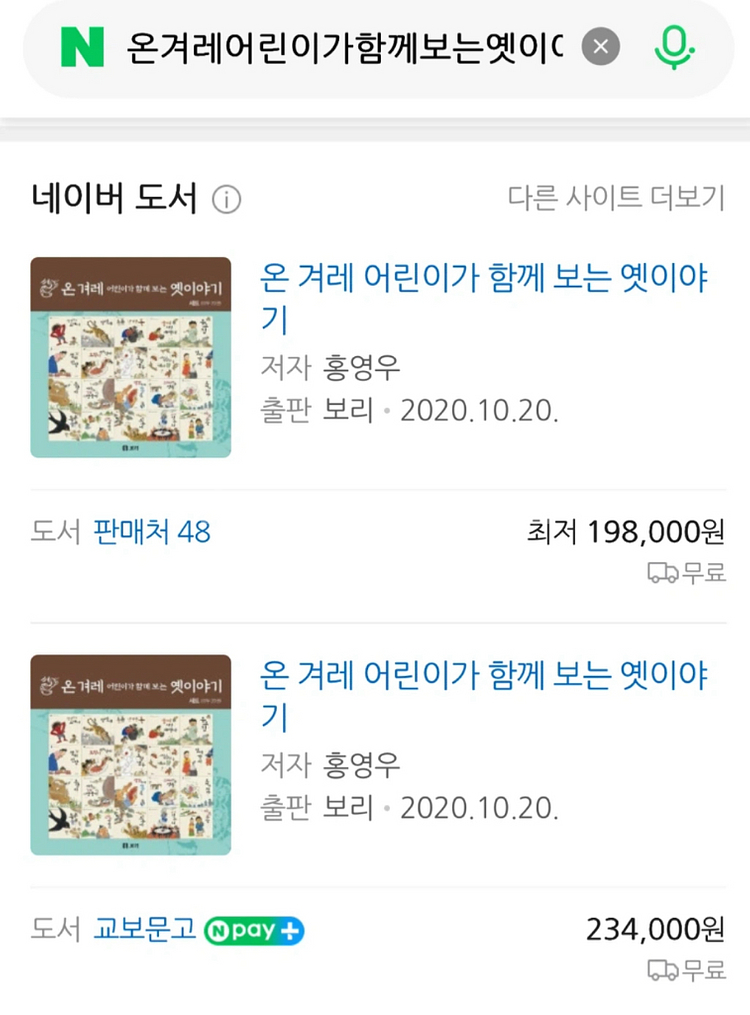Open the book title above the 교보문고 row

click(483, 695)
